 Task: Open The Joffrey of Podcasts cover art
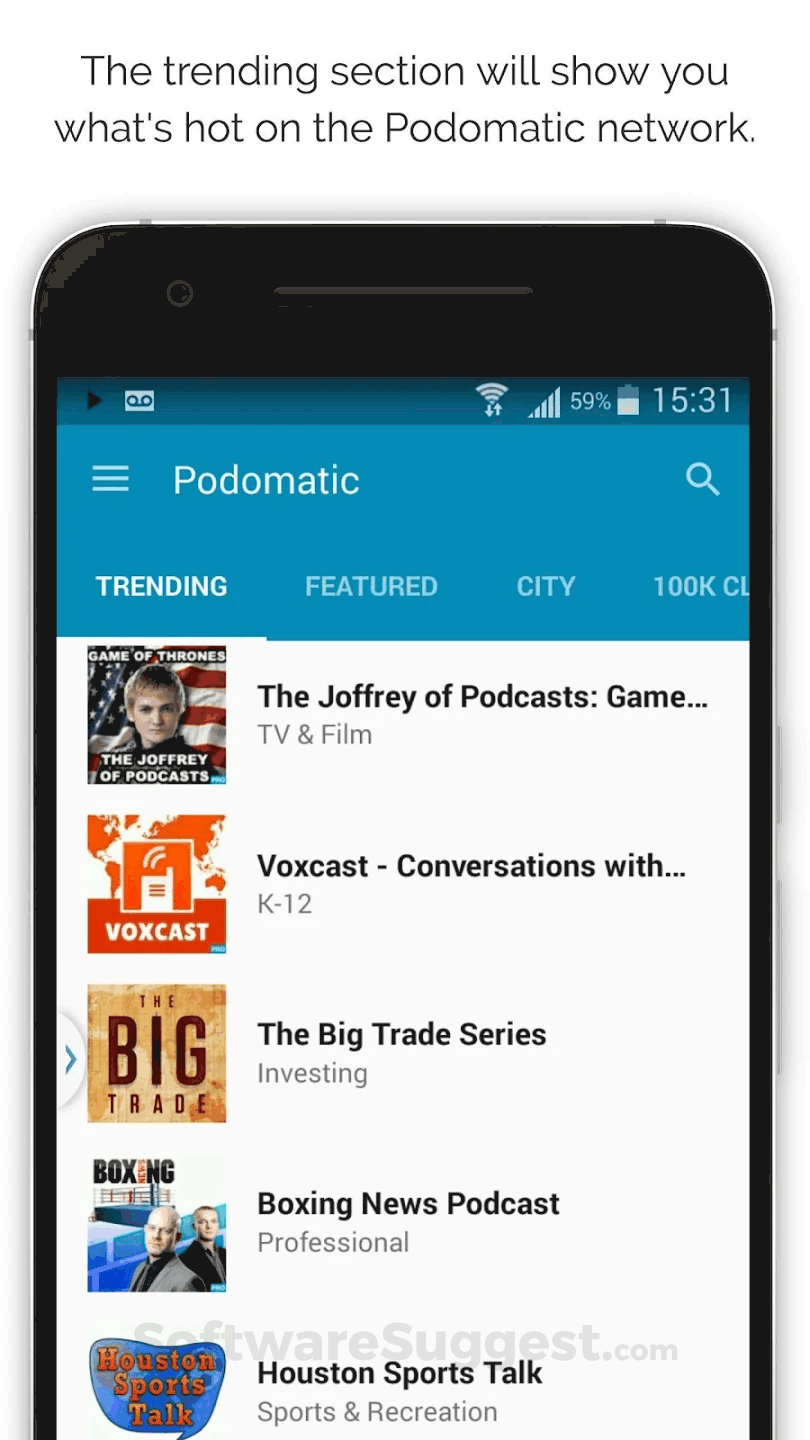pyautogui.click(x=156, y=714)
